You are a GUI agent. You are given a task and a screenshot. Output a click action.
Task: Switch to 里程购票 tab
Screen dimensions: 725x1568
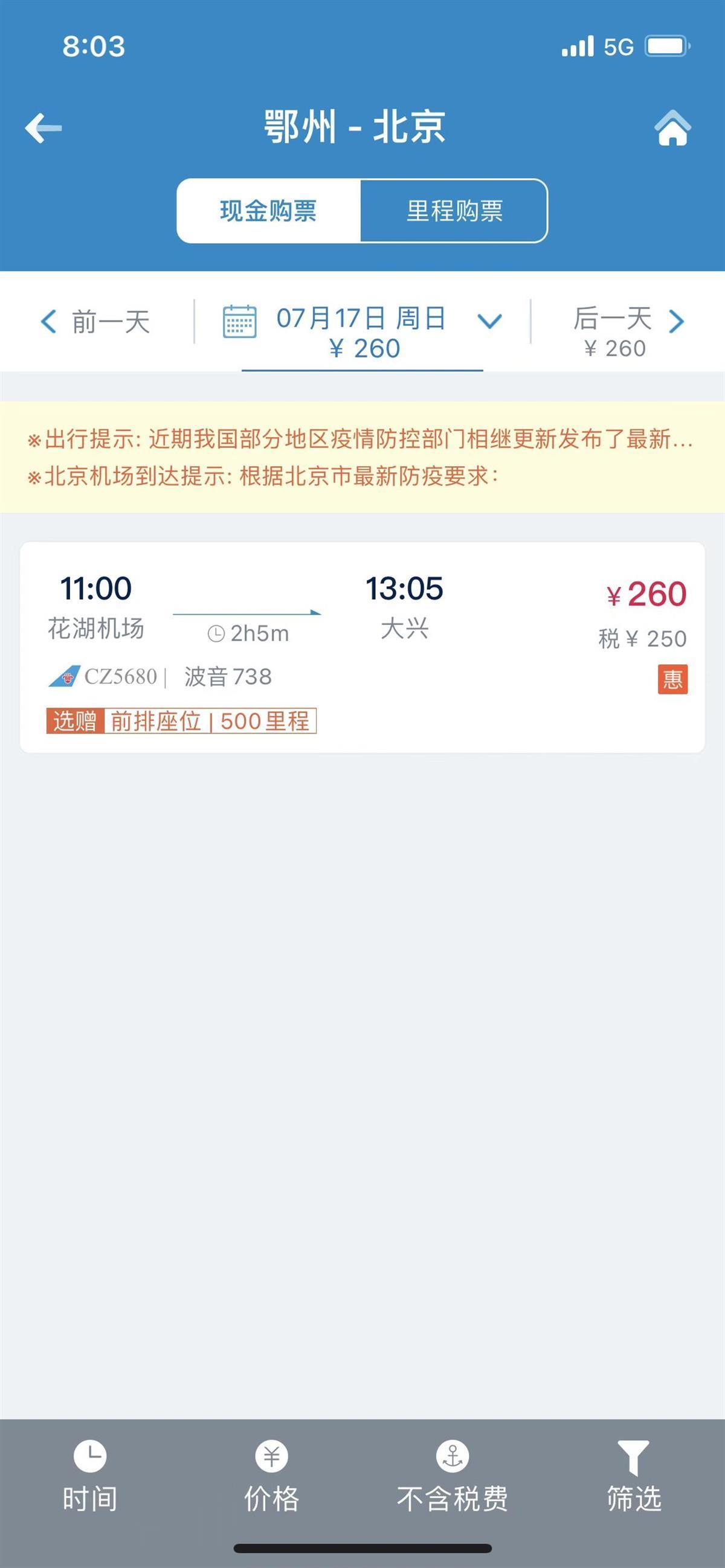(x=454, y=211)
